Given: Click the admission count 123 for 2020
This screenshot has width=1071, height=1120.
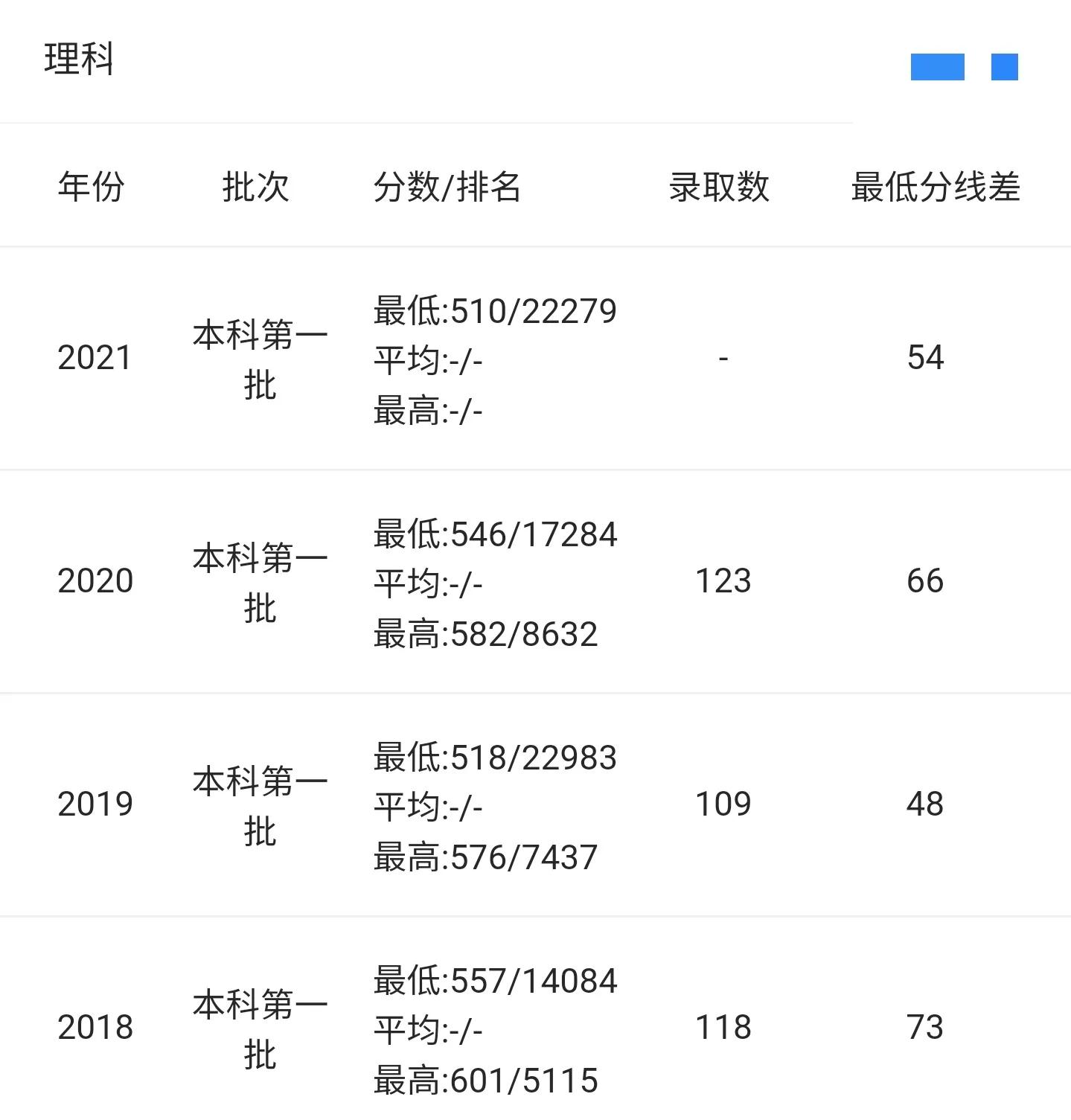Looking at the screenshot, I should [722, 581].
